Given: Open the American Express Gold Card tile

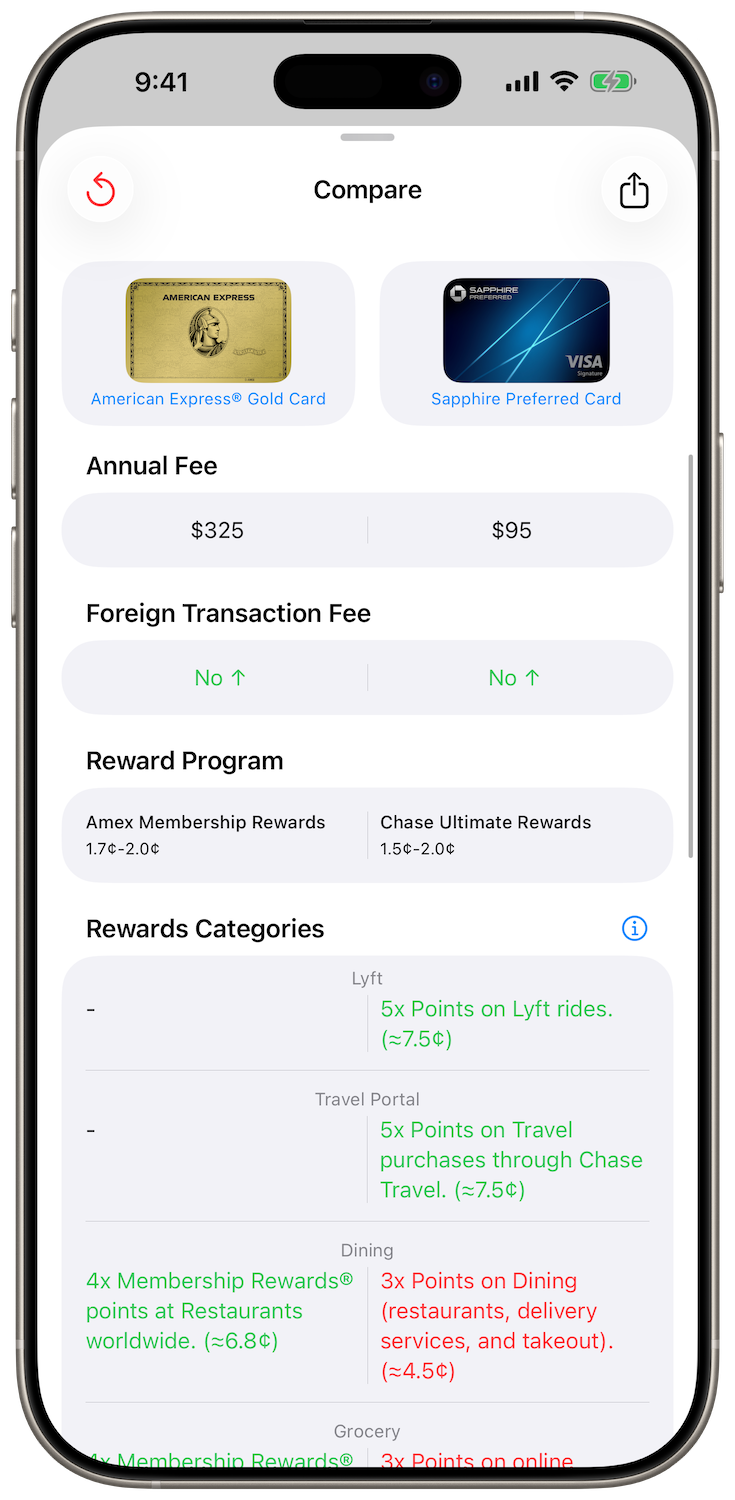Looking at the screenshot, I should 208,343.
